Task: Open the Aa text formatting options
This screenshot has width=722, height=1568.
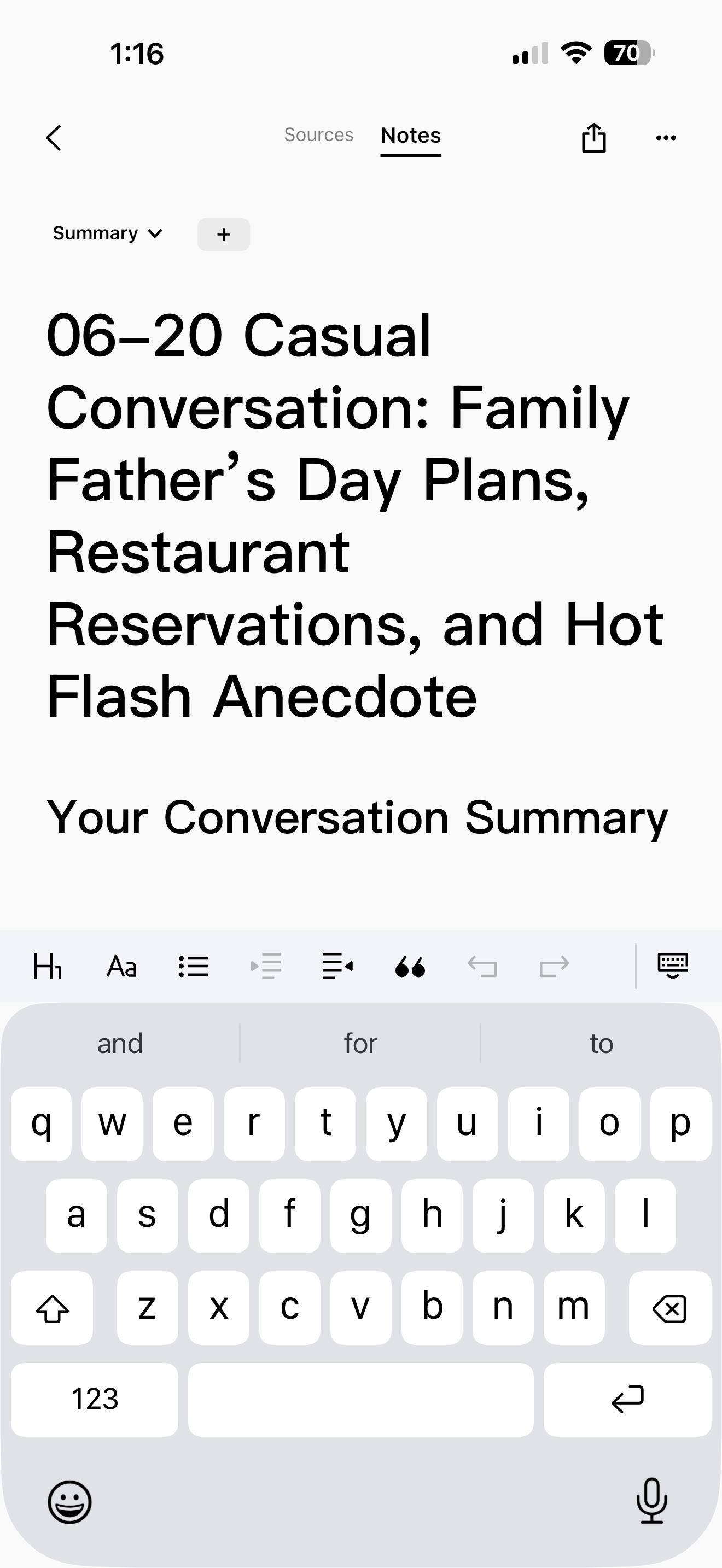Action: coord(122,966)
